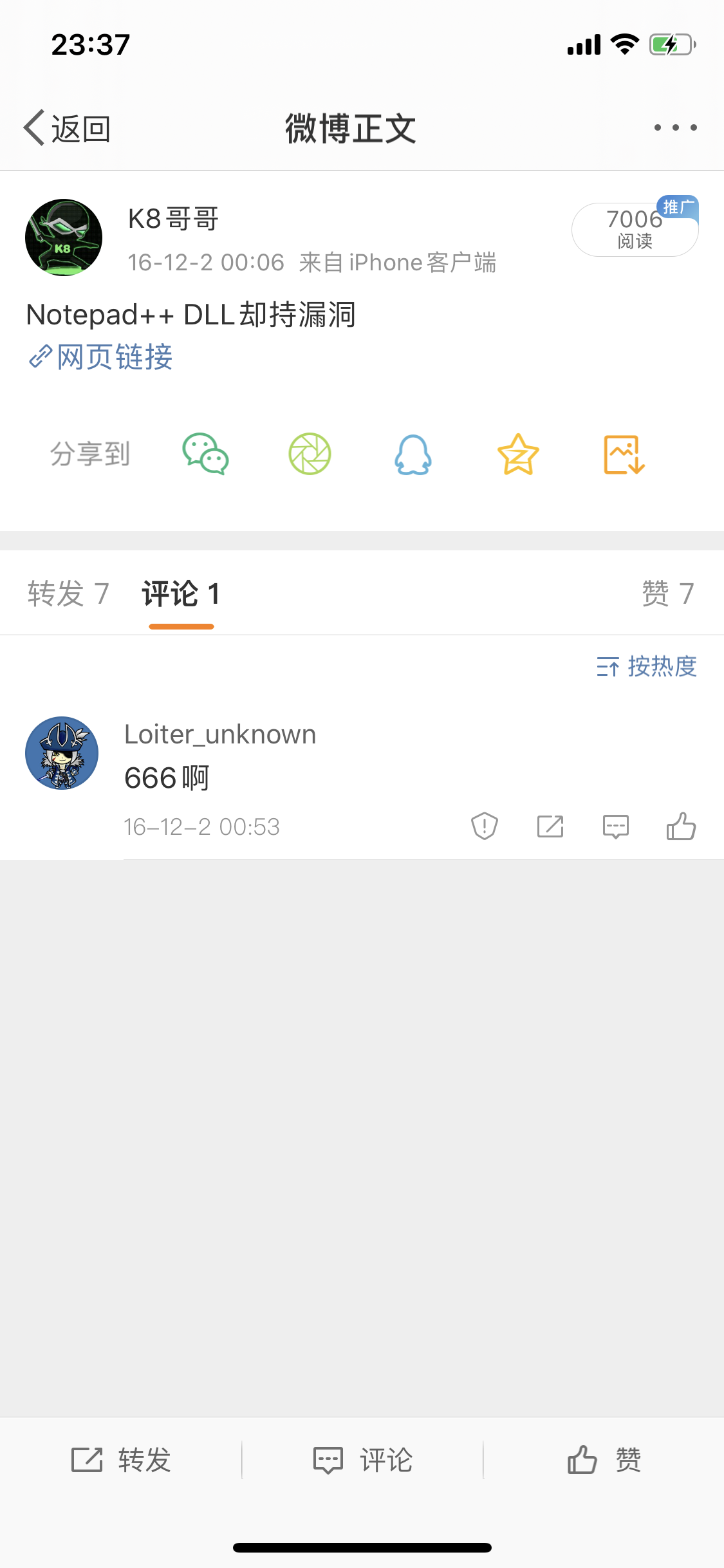Share to WeChat Moments aperture icon
724x1568 pixels.
pyautogui.click(x=310, y=454)
